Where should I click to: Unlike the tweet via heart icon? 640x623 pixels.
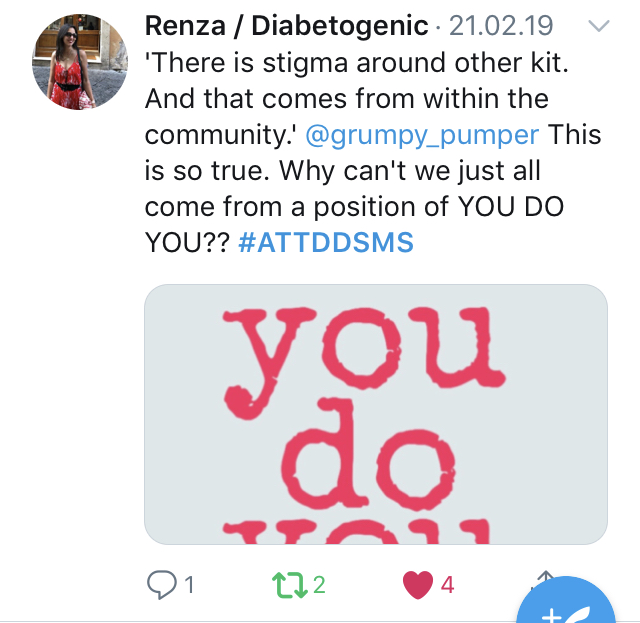(417, 585)
